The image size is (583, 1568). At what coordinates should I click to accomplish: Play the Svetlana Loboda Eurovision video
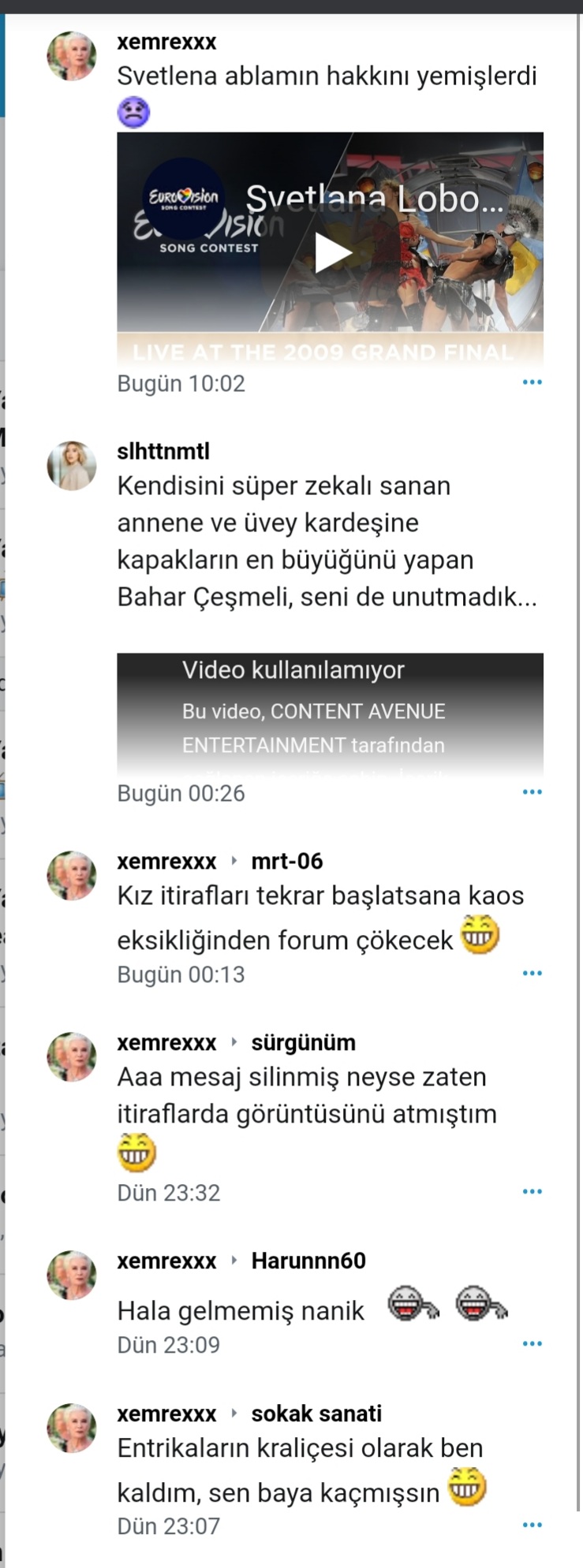click(x=333, y=252)
